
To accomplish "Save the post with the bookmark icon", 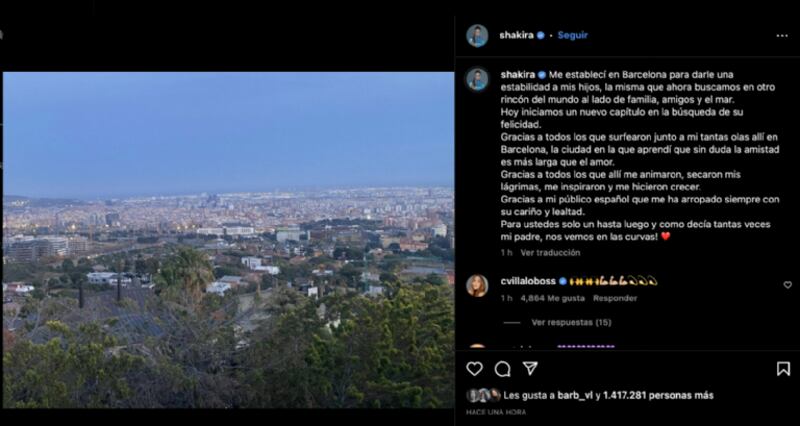I will pos(783,368).
